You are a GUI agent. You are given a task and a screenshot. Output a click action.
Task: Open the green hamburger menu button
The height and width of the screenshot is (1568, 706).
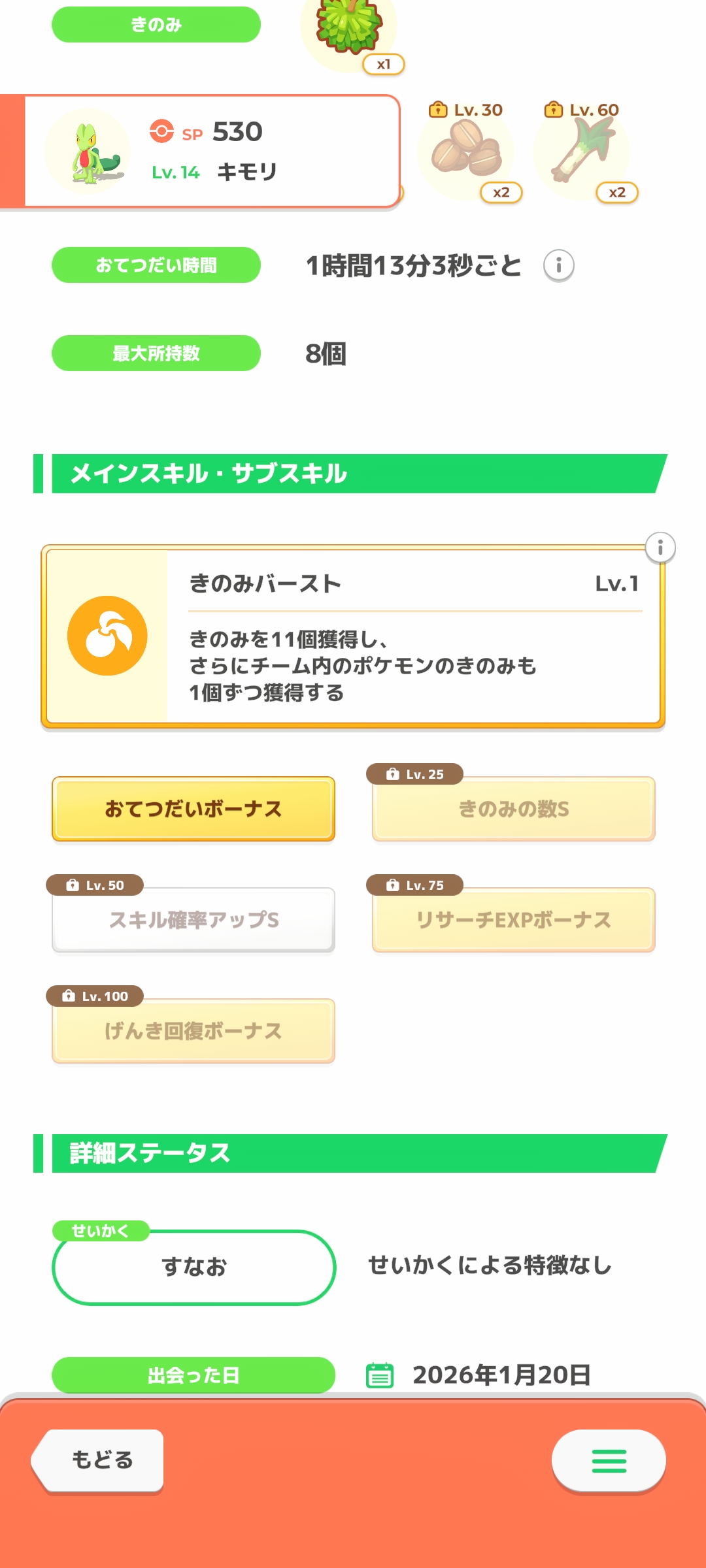click(x=609, y=1461)
